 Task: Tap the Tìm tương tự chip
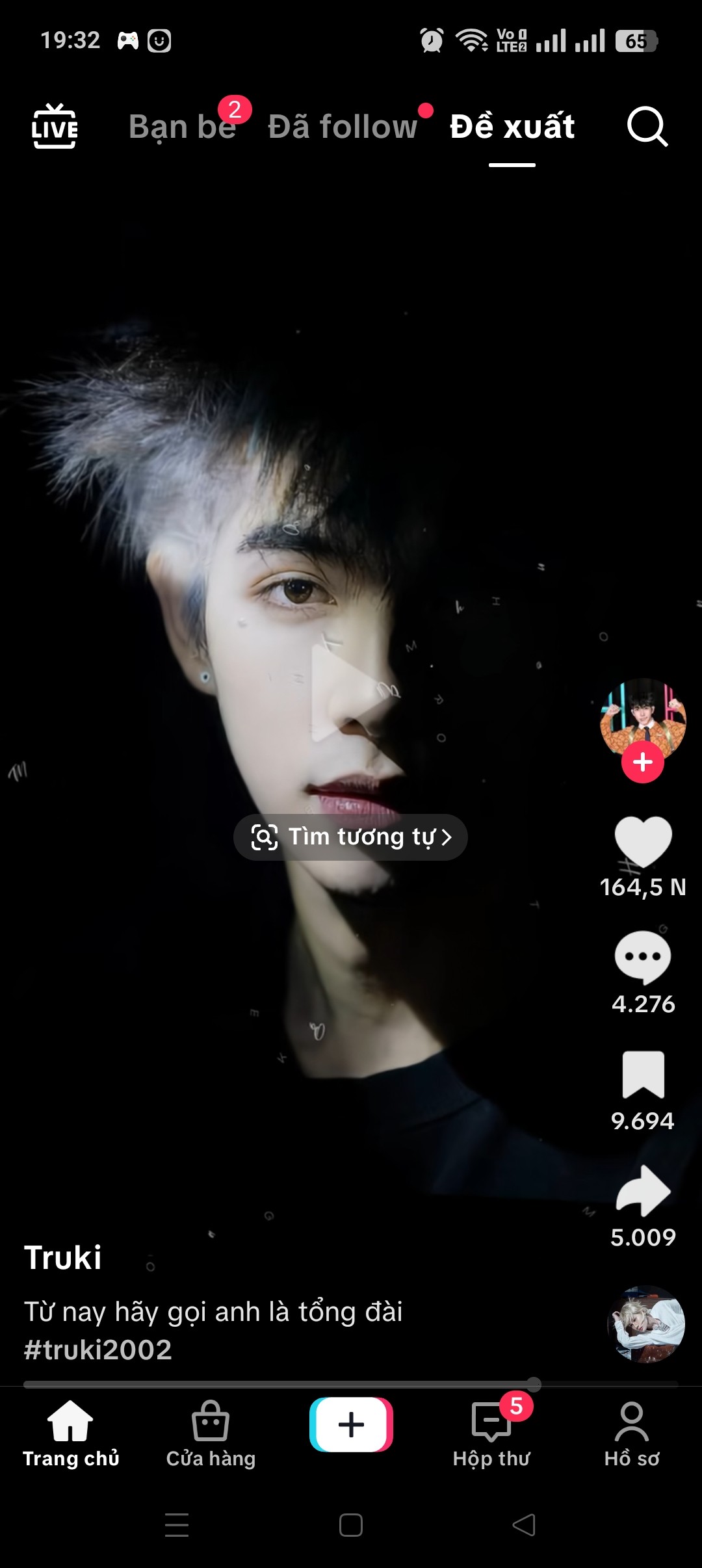(x=350, y=837)
